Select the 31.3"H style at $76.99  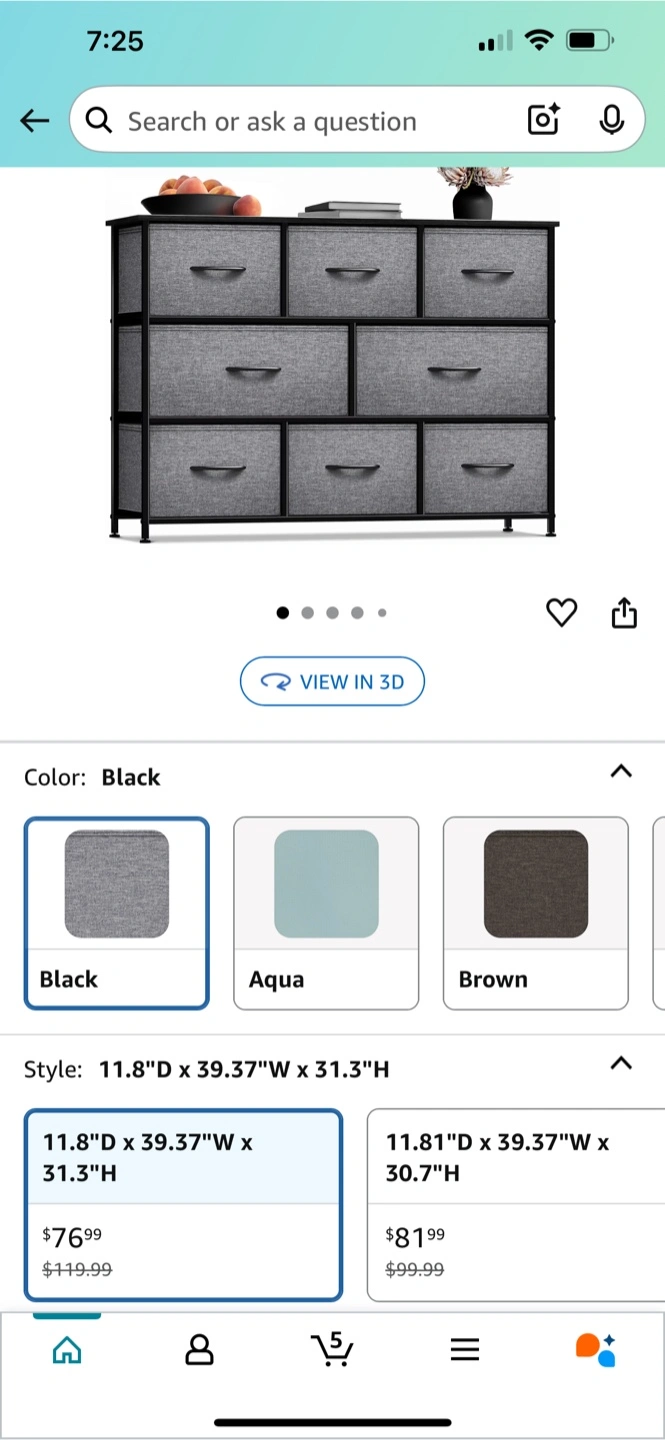(x=183, y=1205)
